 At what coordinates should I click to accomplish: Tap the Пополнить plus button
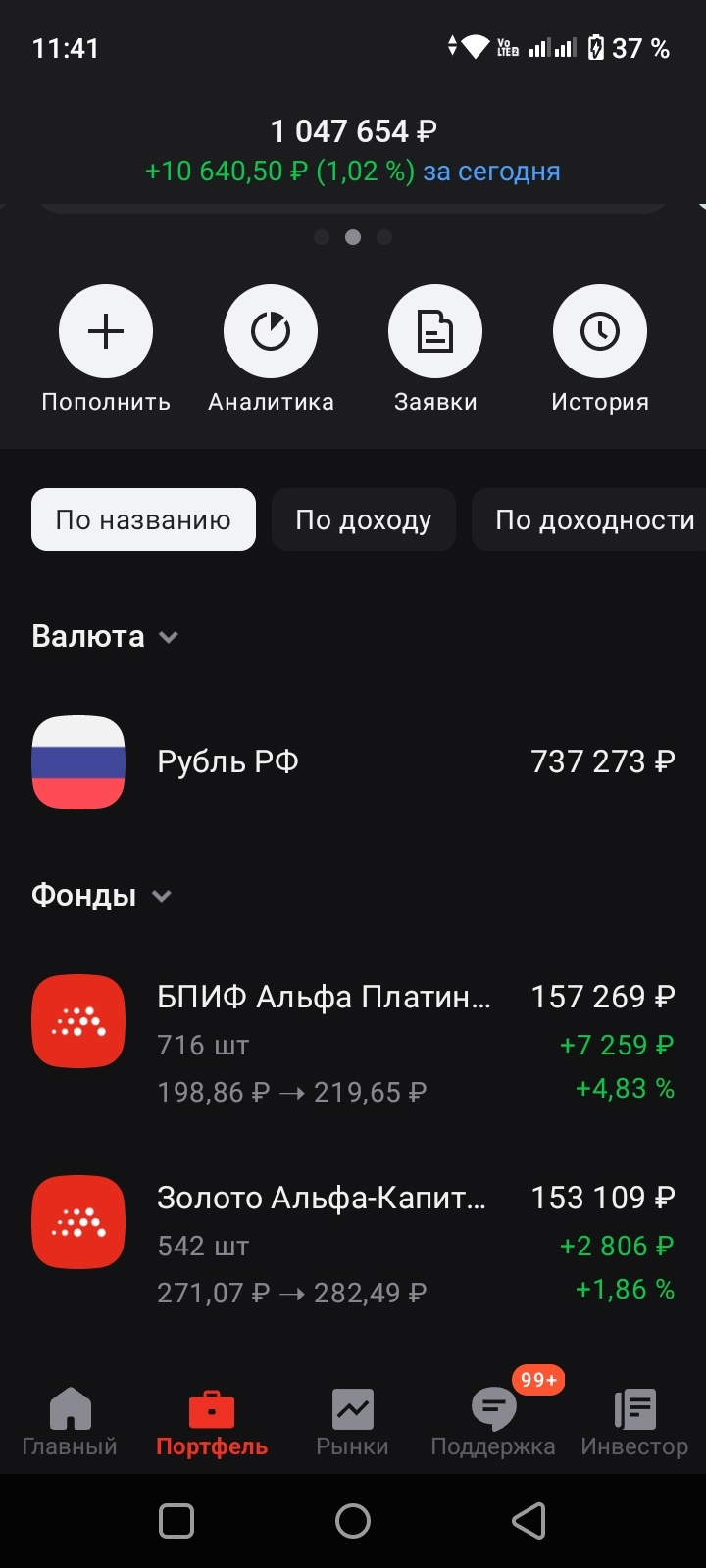click(106, 331)
